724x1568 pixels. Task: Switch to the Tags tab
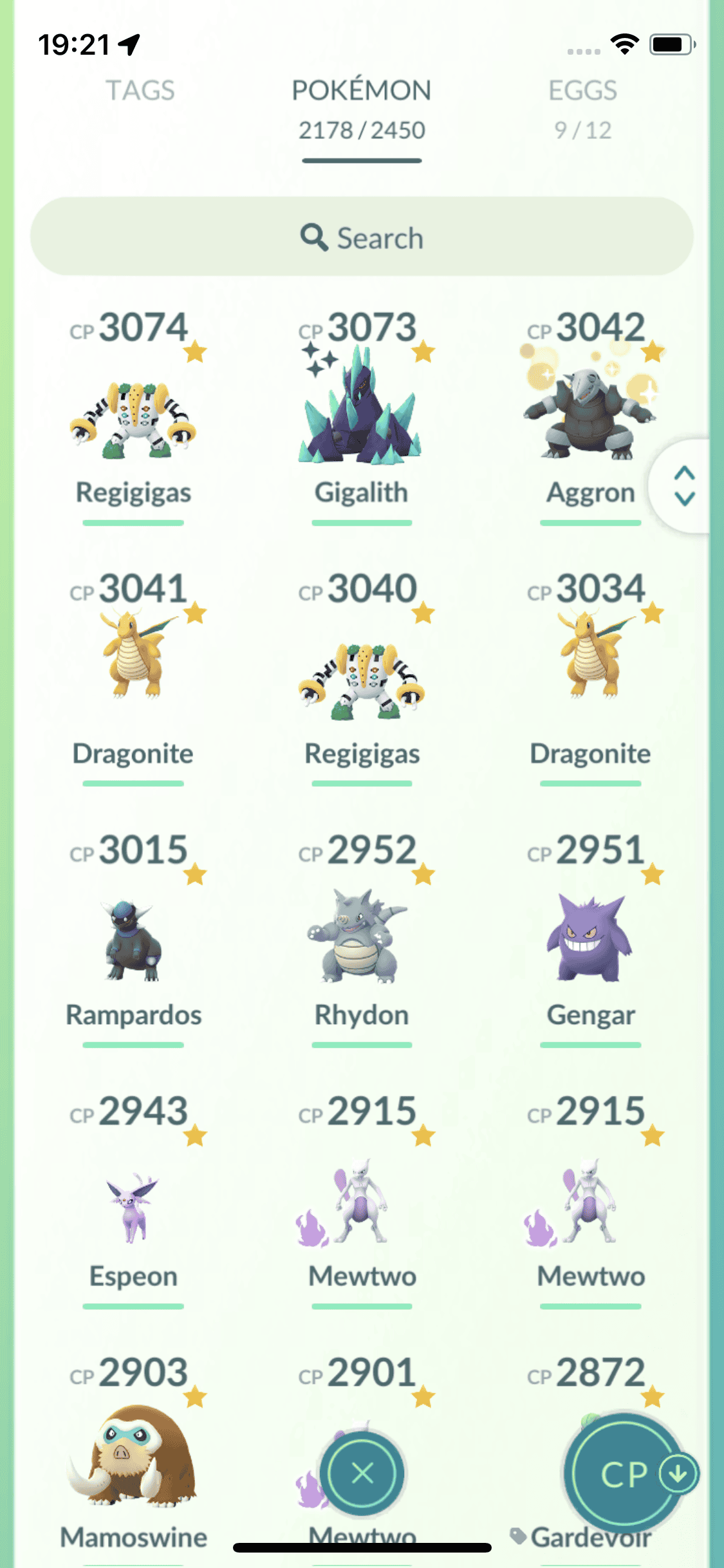tap(140, 91)
